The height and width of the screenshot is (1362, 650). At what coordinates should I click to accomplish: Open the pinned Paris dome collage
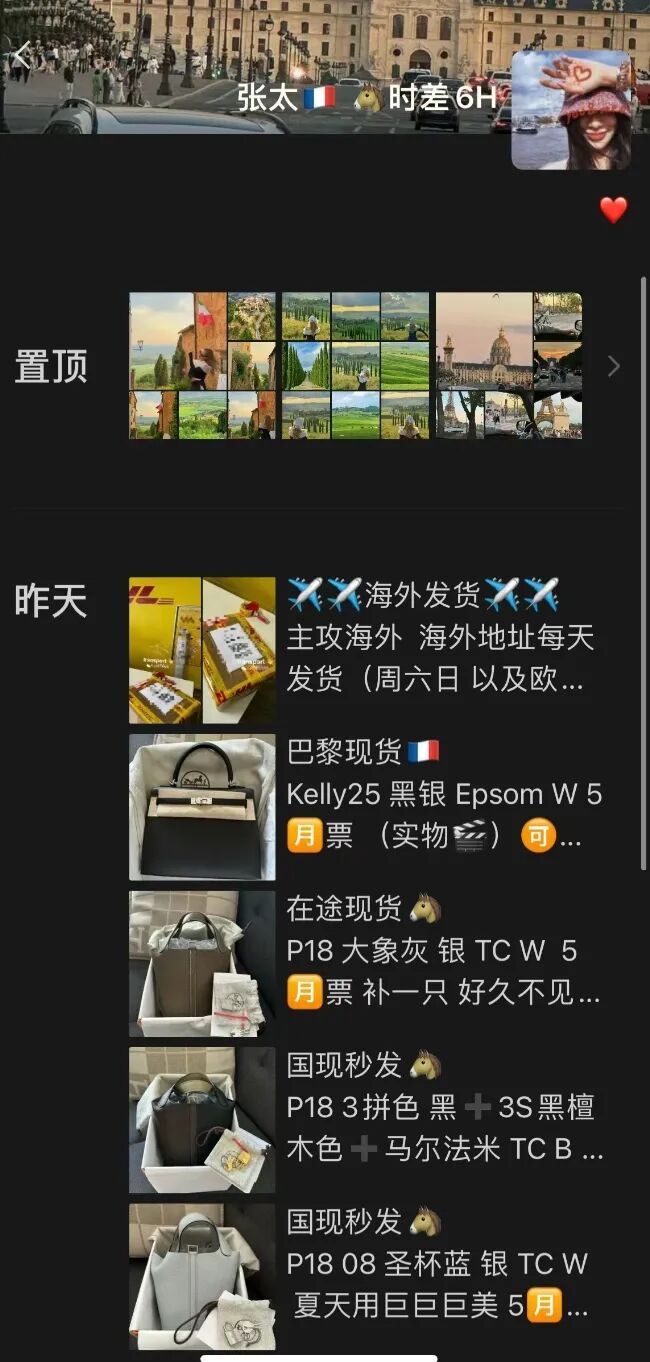point(509,366)
